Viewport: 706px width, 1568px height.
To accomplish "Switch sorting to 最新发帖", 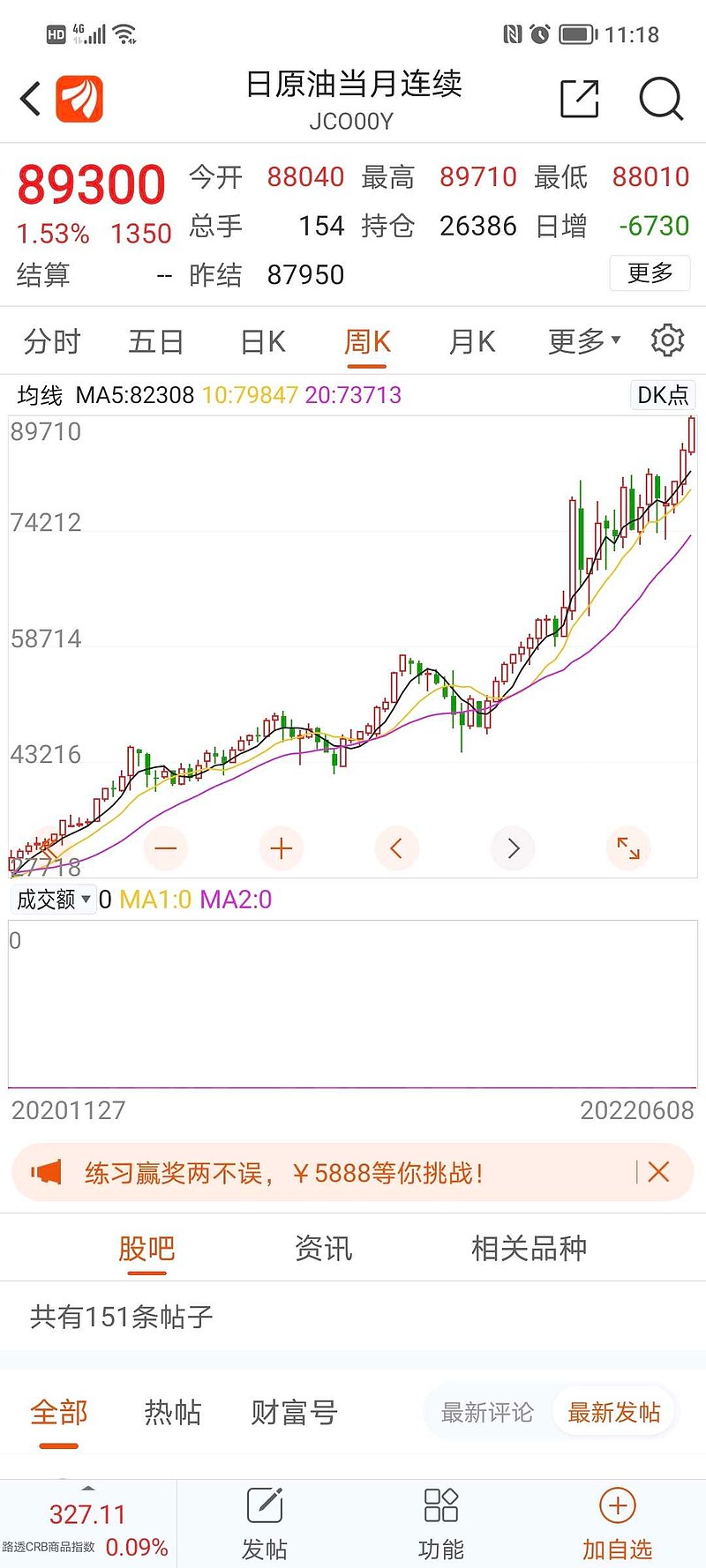I will (x=613, y=1412).
